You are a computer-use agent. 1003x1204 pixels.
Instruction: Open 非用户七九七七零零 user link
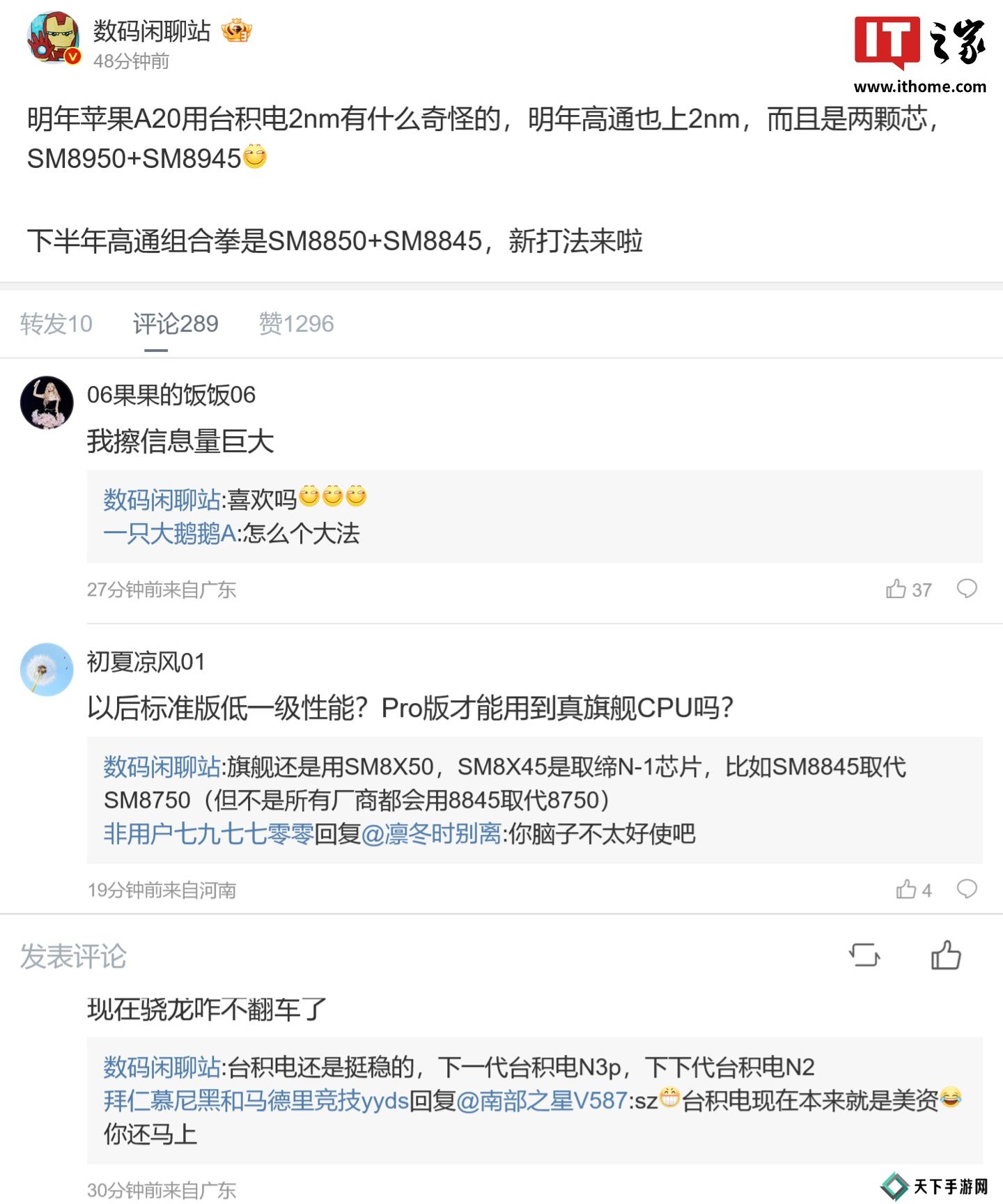[208, 834]
